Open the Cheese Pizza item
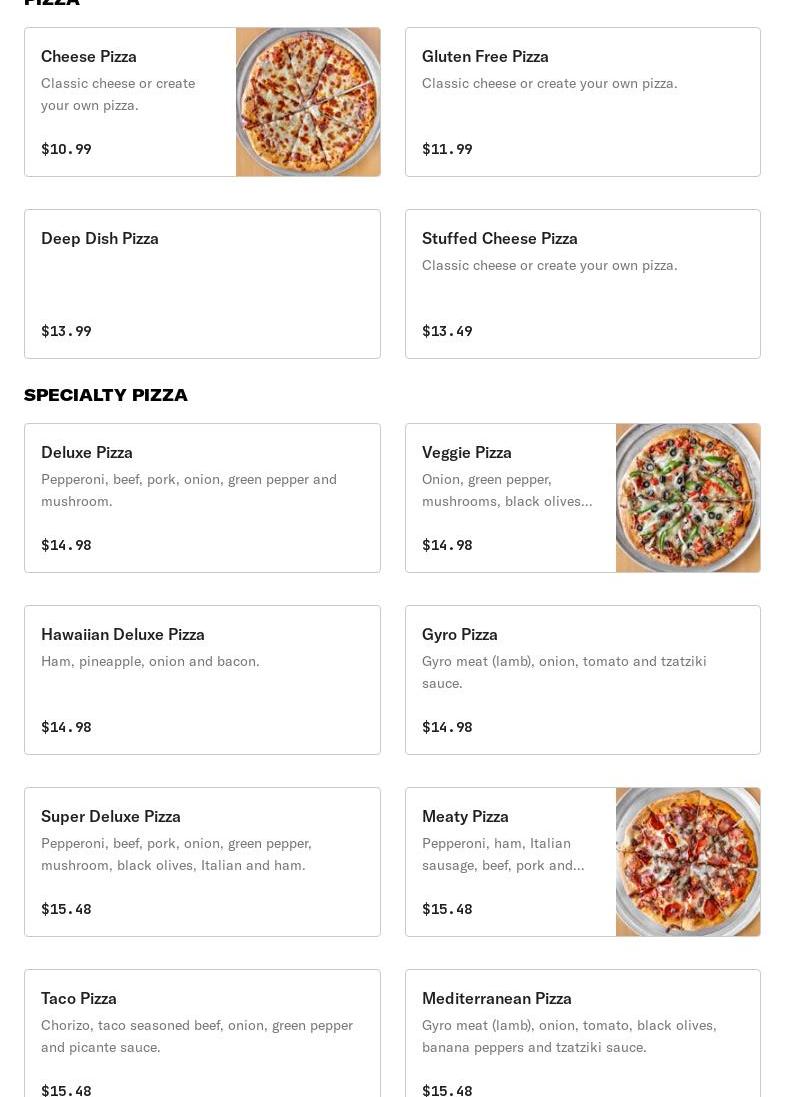Viewport: 785px width, 1097px height. [x=202, y=102]
